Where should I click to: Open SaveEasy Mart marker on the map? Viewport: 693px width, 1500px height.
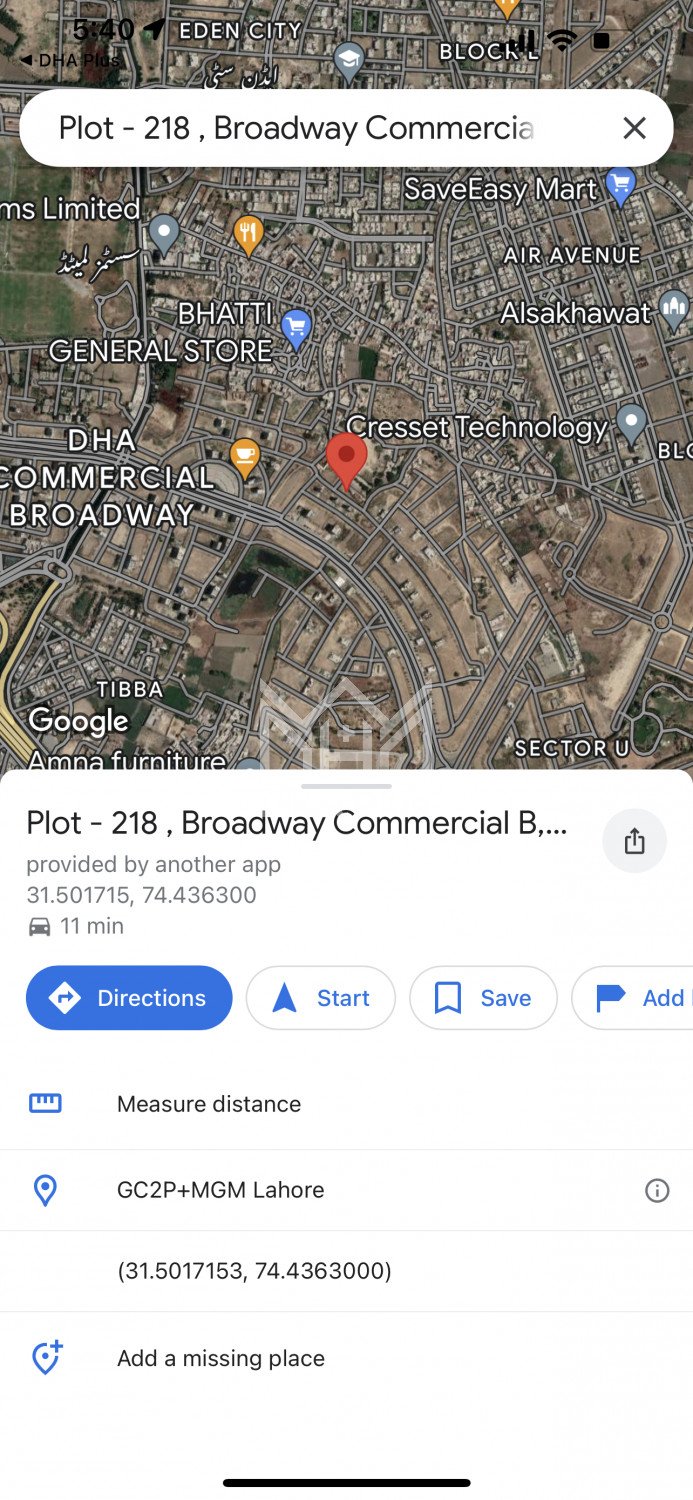621,186
